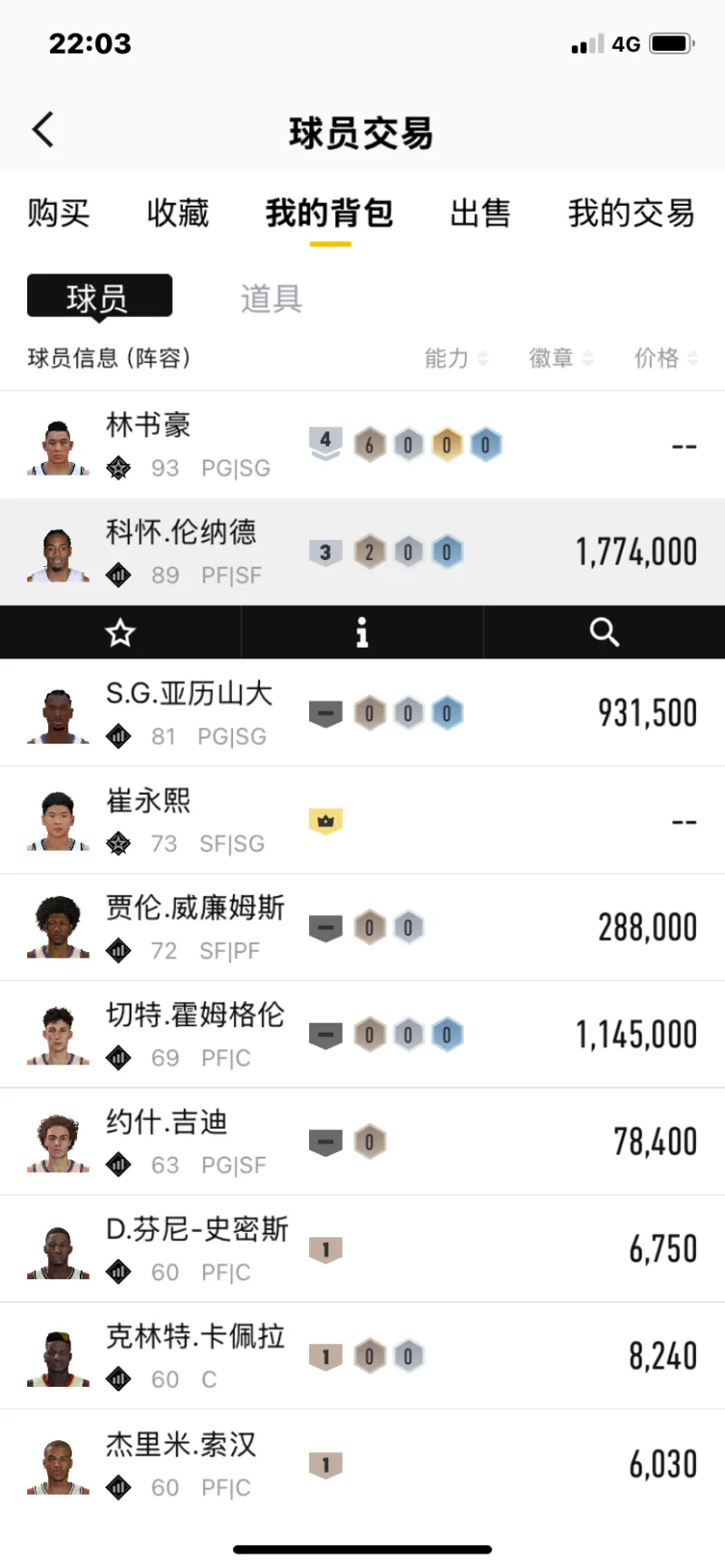Select 贾伦.威廉姆斯 player row
The height and width of the screenshot is (1568, 725).
point(362,928)
